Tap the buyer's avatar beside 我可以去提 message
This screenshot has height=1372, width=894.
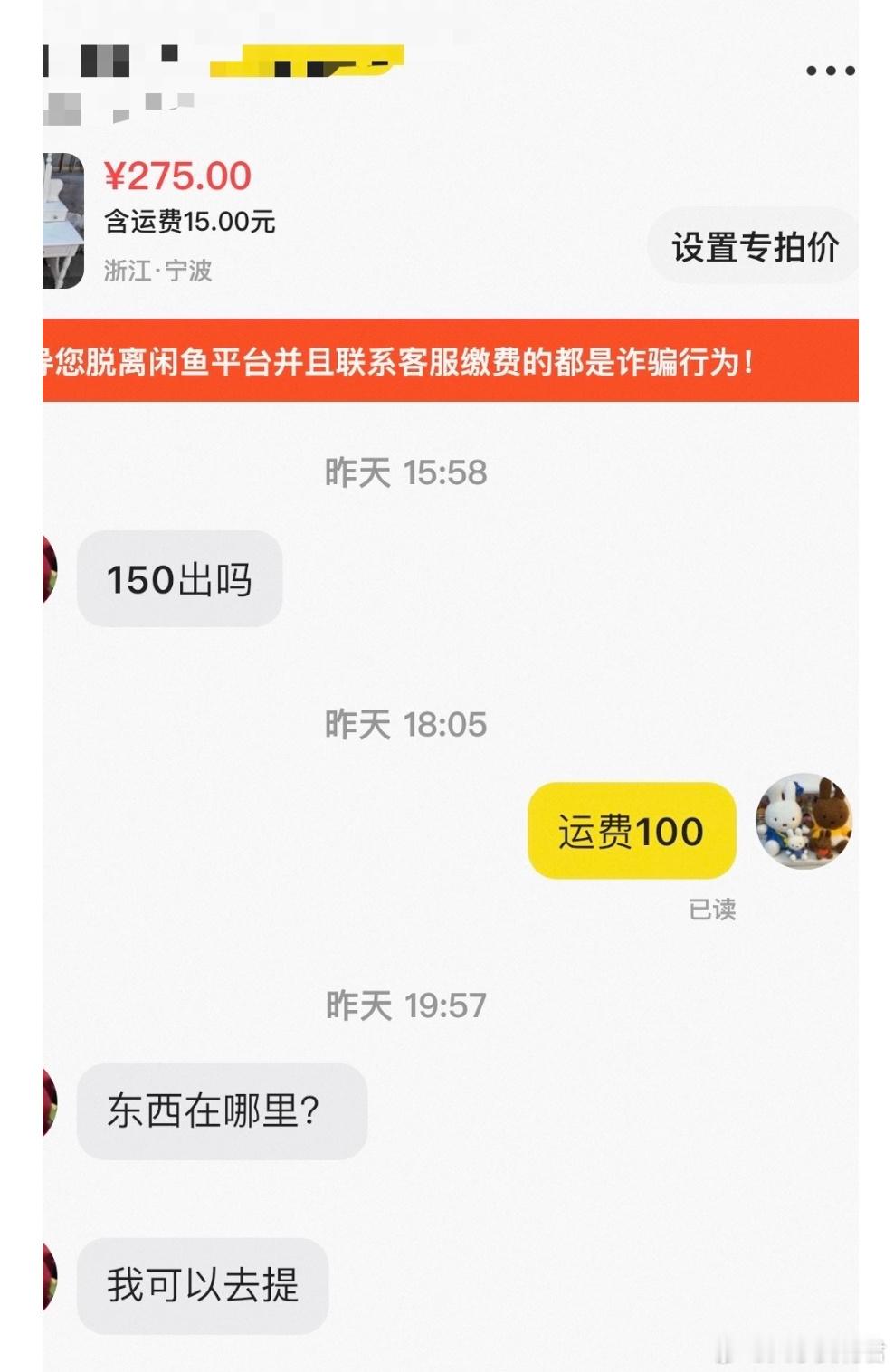pyautogui.click(x=50, y=1274)
